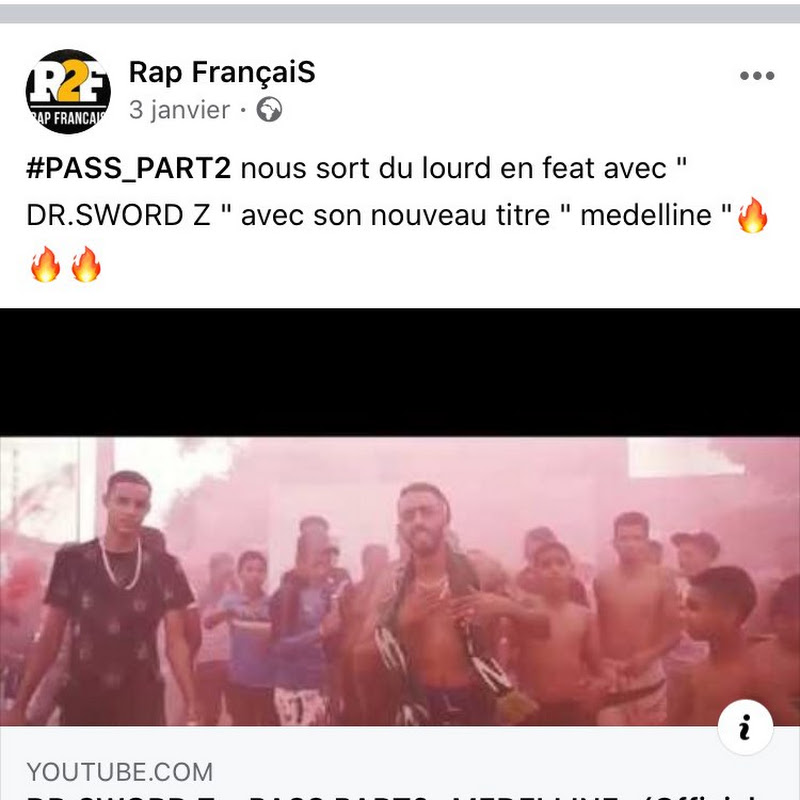Open the post's three-dot options menu
800x800 pixels.
click(x=757, y=76)
